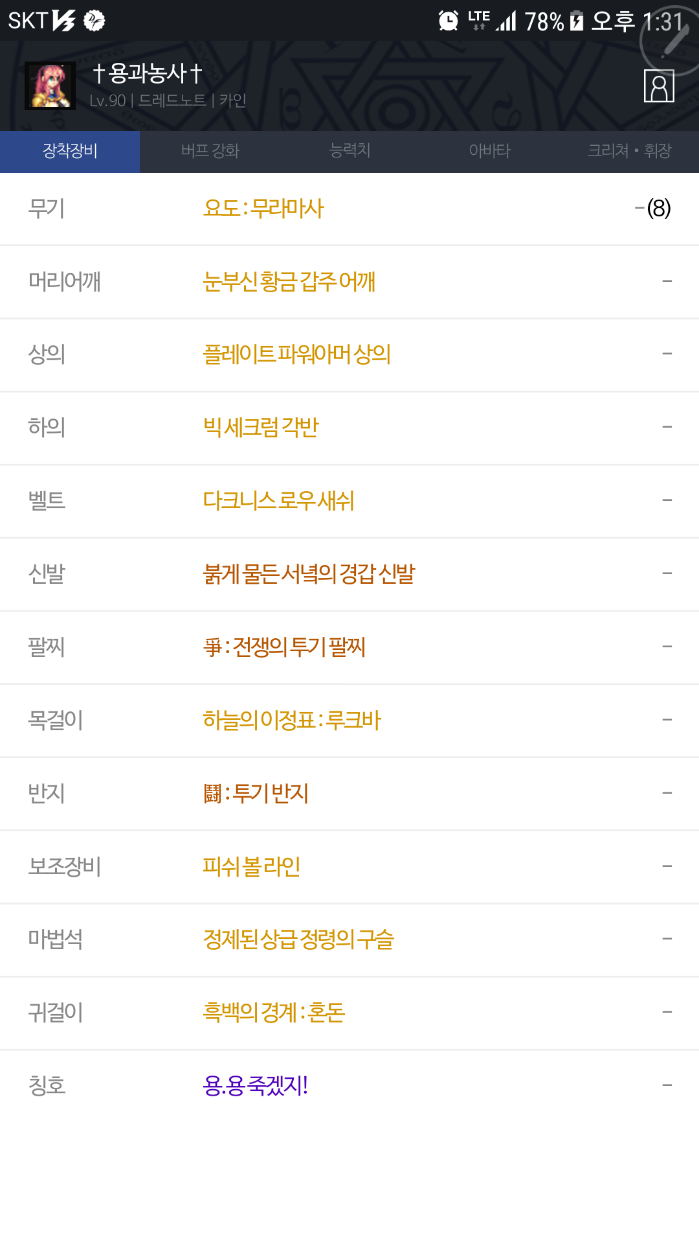699x1244 pixels.
Task: Switch to the 크리쳐 • 휘장 tab
Action: coord(629,151)
